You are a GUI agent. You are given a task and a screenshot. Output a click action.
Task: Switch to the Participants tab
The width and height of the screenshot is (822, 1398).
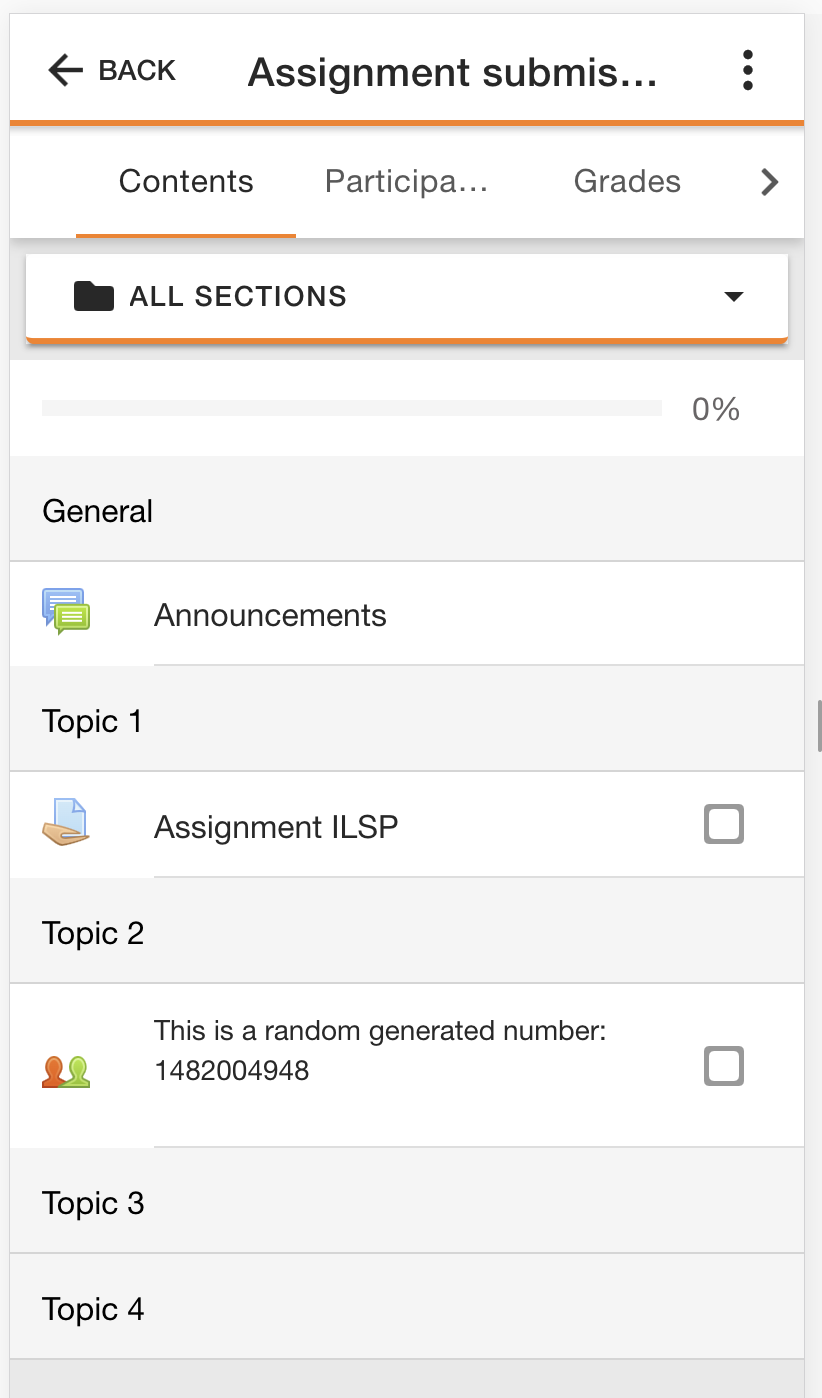click(406, 181)
